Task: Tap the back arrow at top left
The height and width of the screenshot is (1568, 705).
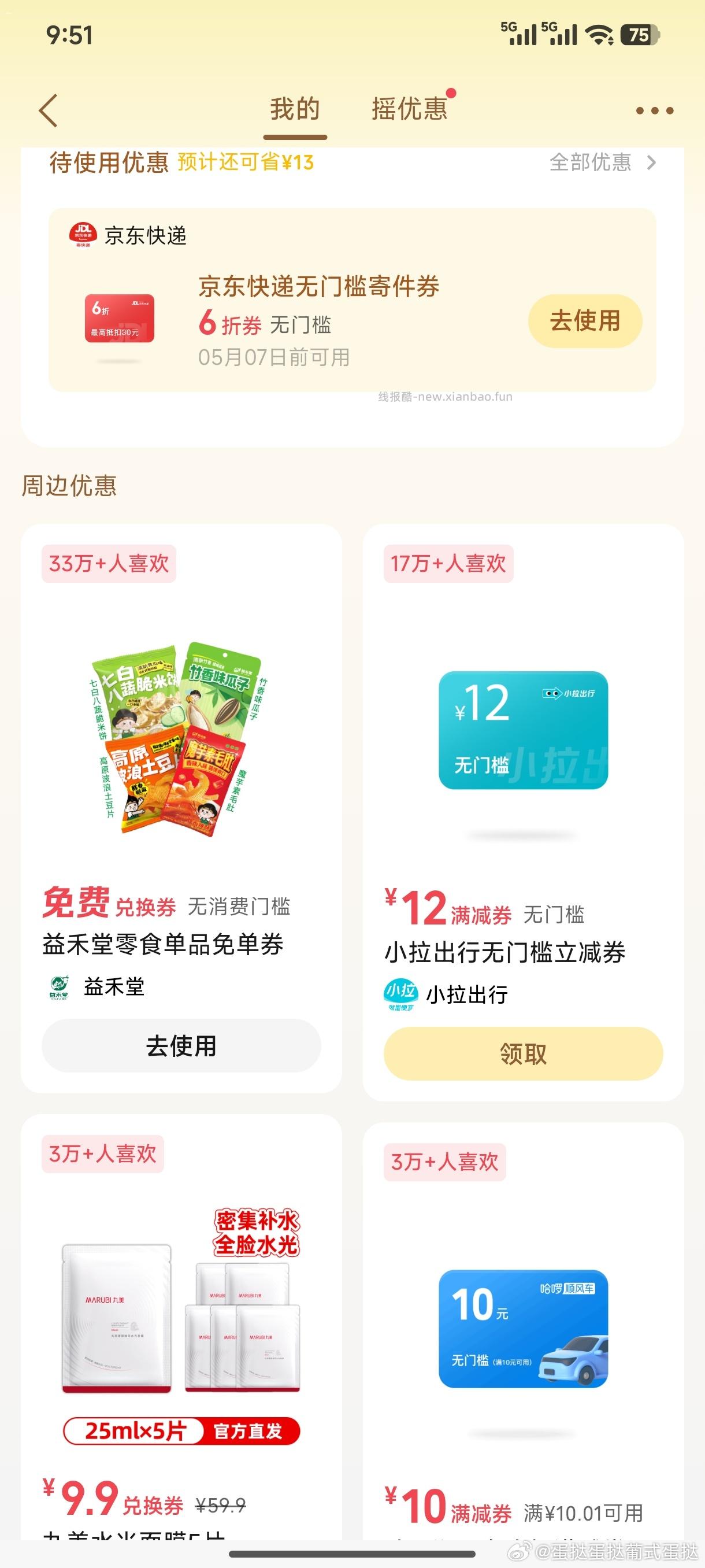Action: click(49, 111)
